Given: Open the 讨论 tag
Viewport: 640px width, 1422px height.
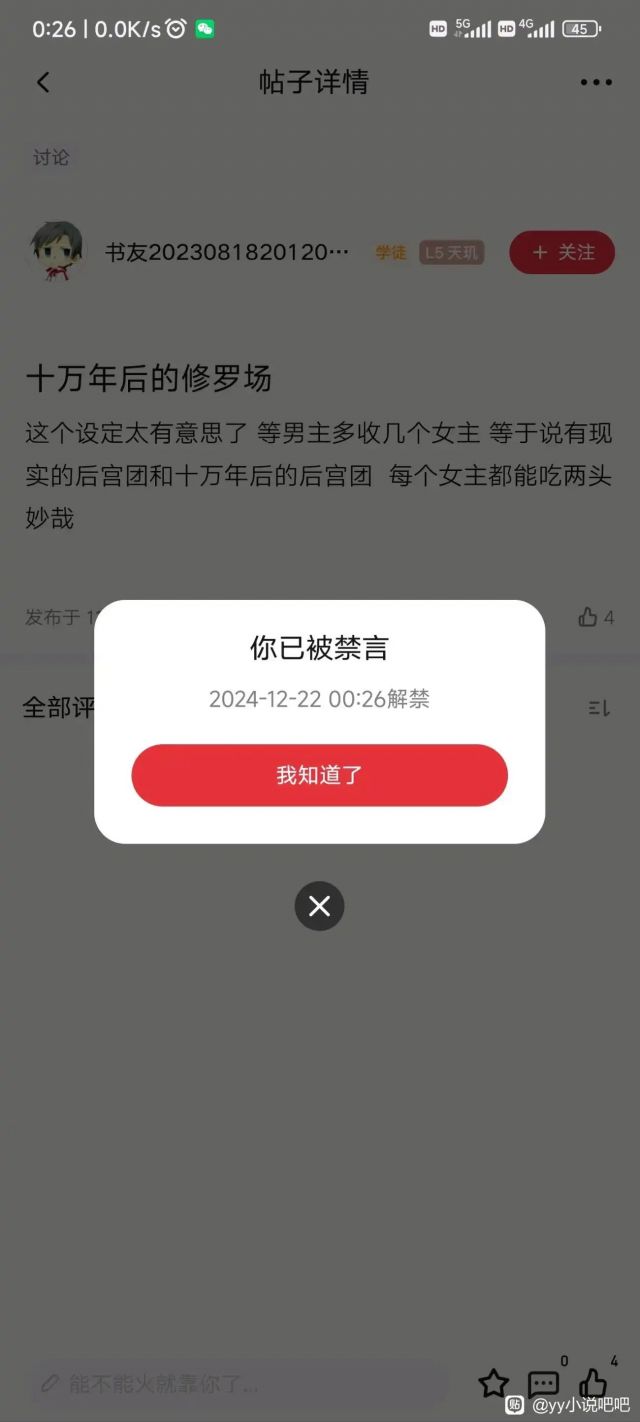Looking at the screenshot, I should (51, 158).
